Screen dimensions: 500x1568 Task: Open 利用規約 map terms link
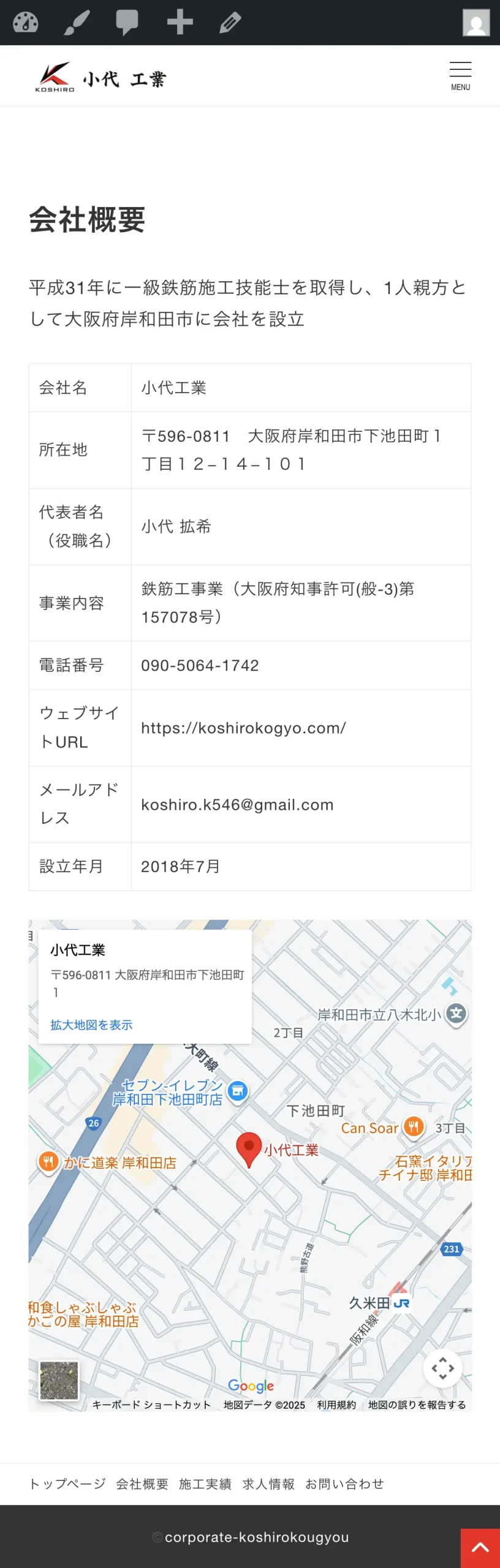point(336,1404)
